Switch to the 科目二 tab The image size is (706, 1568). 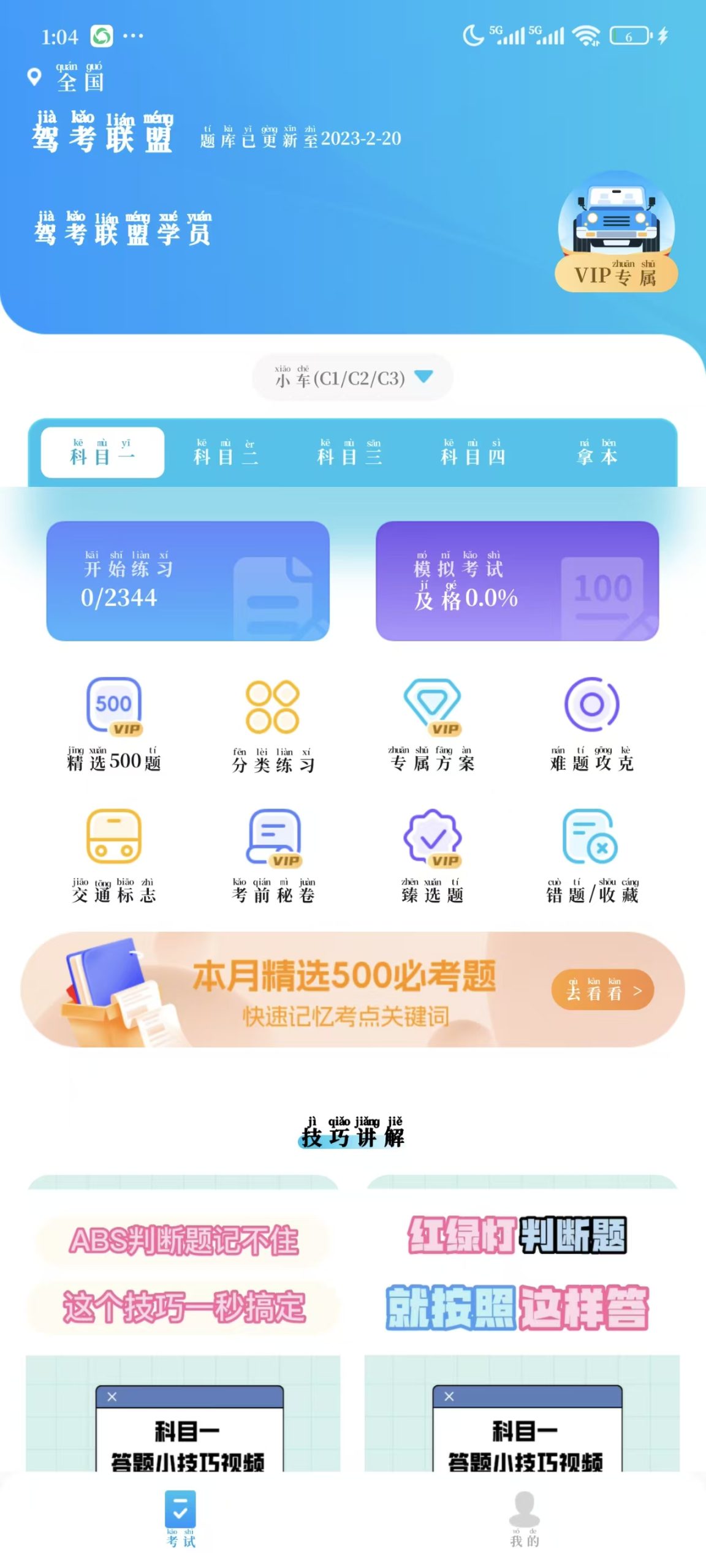click(226, 453)
